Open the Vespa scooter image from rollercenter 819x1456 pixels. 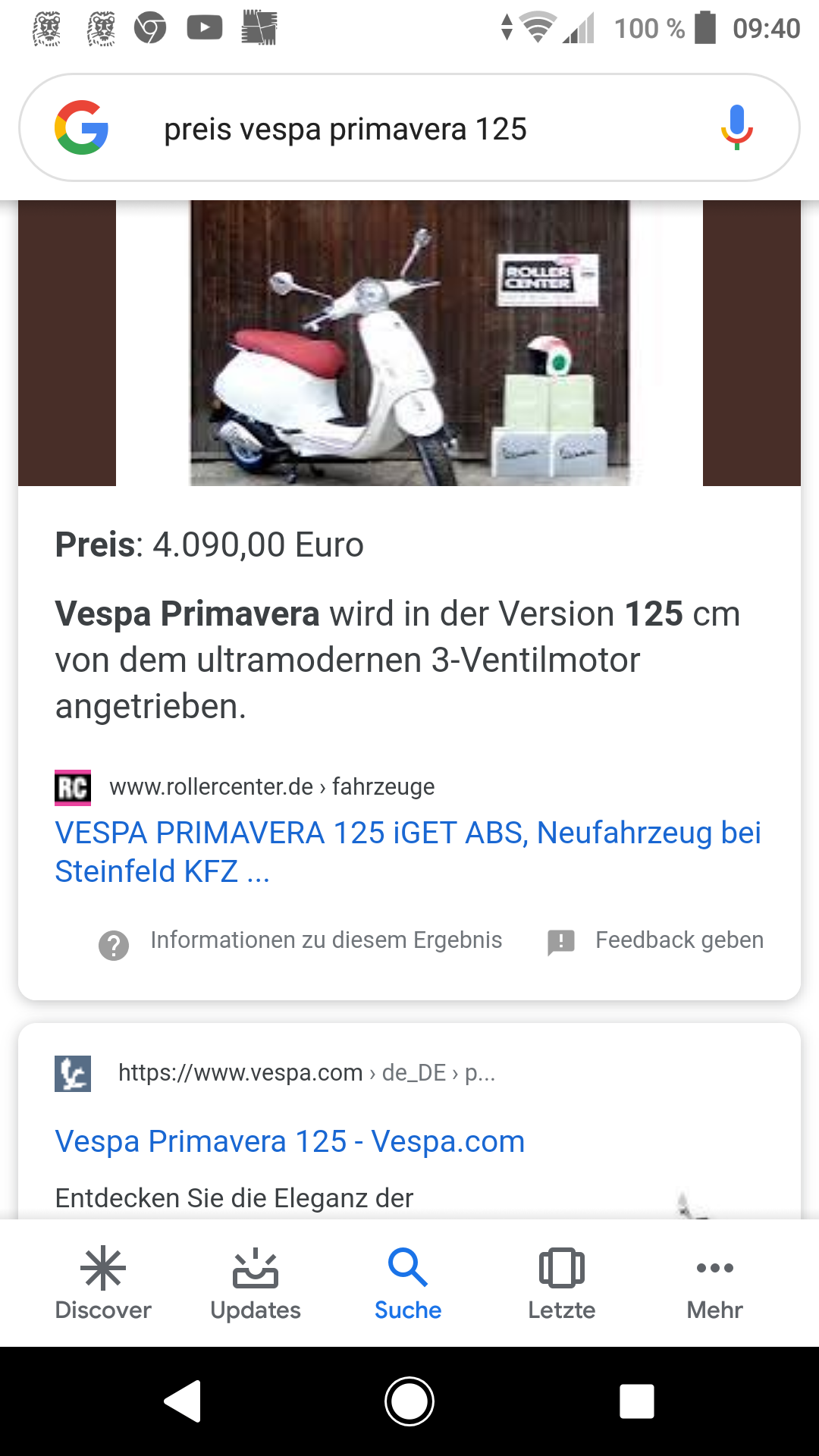tap(409, 343)
